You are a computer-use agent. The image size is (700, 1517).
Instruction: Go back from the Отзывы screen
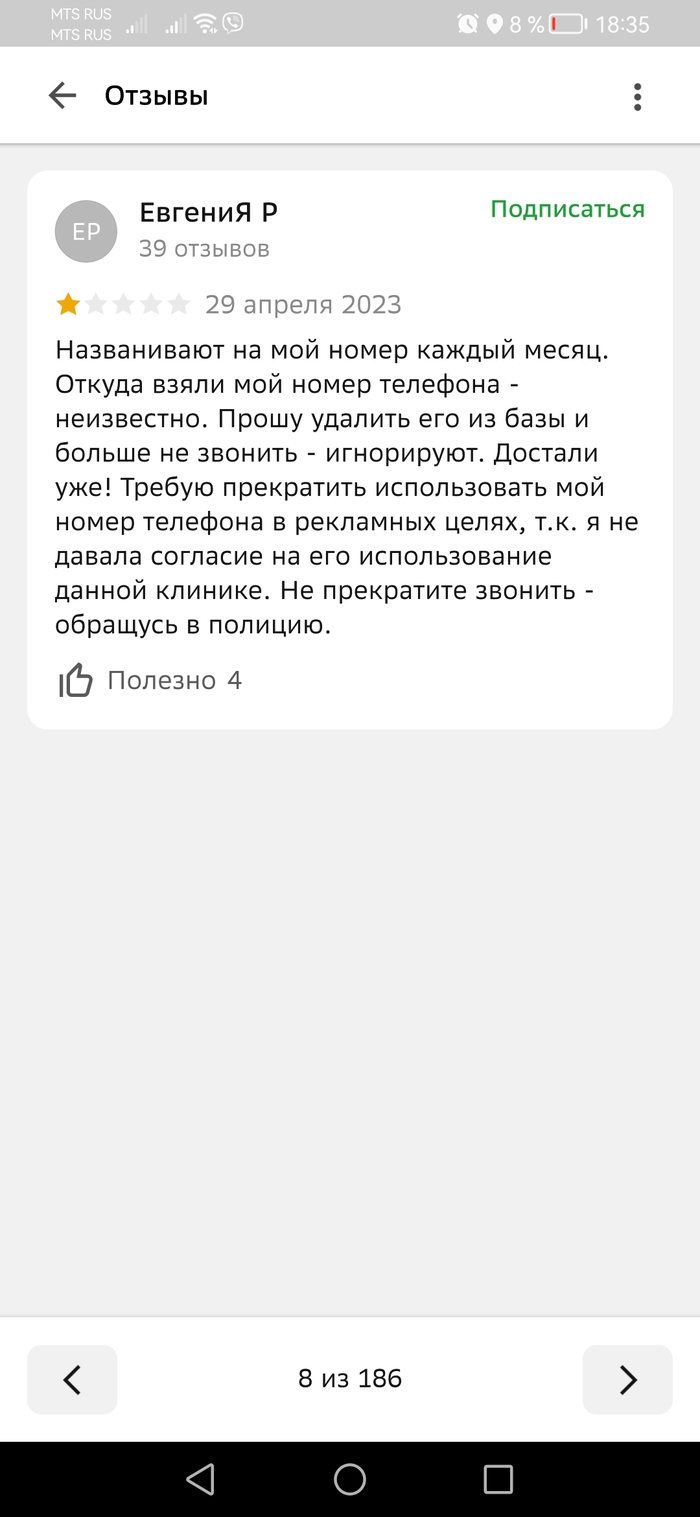[x=62, y=96]
